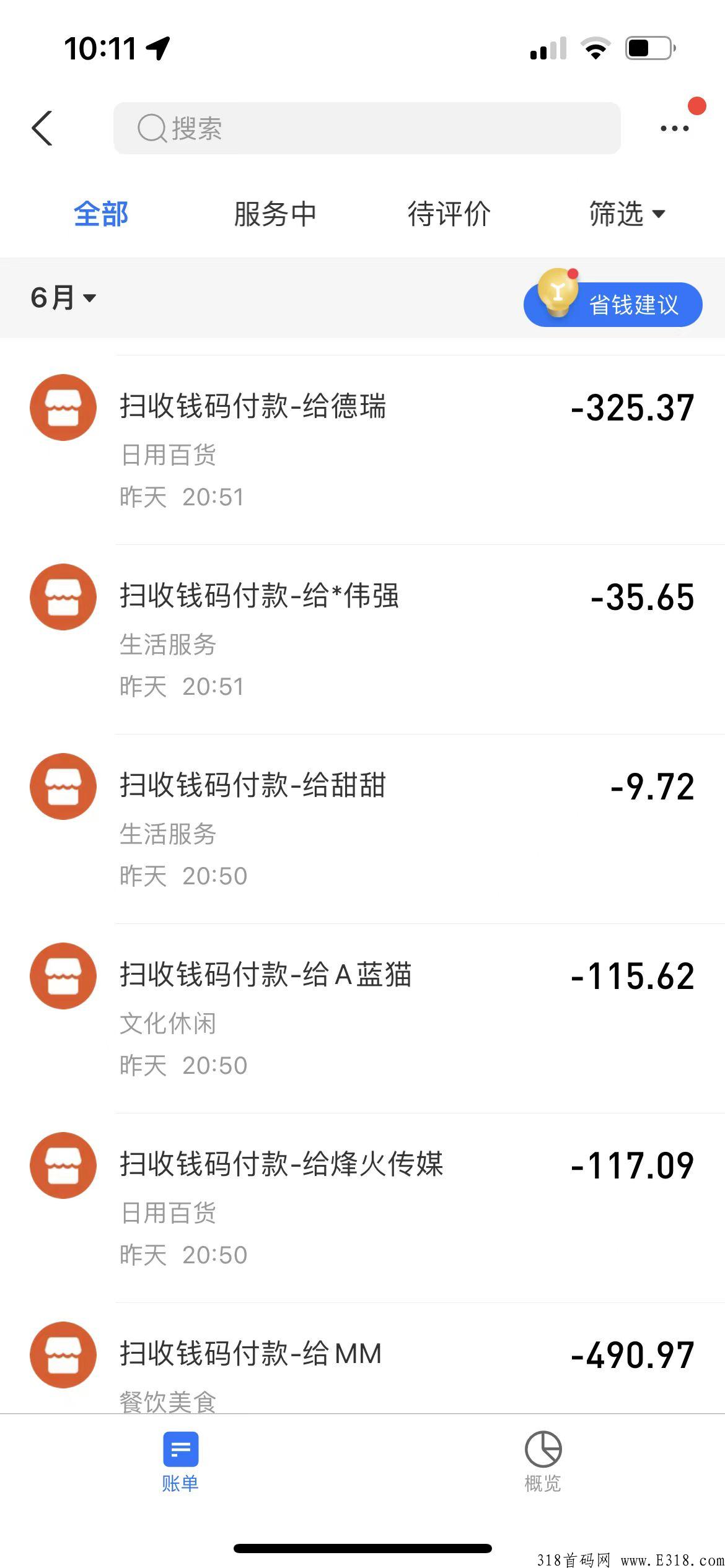The width and height of the screenshot is (725, 1568).
Task: Switch to the 服务中 tab
Action: click(275, 214)
